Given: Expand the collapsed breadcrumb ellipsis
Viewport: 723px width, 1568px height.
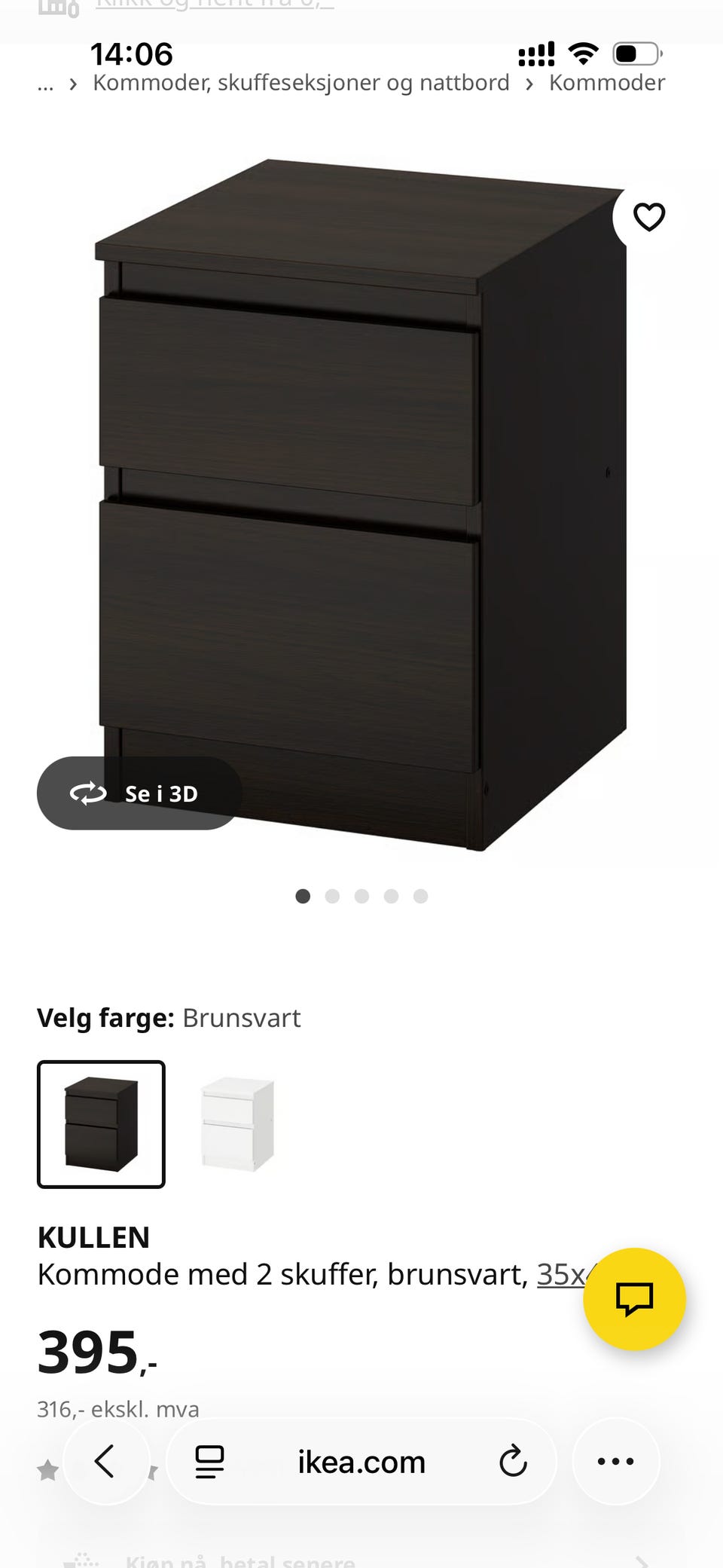Looking at the screenshot, I should [45, 84].
